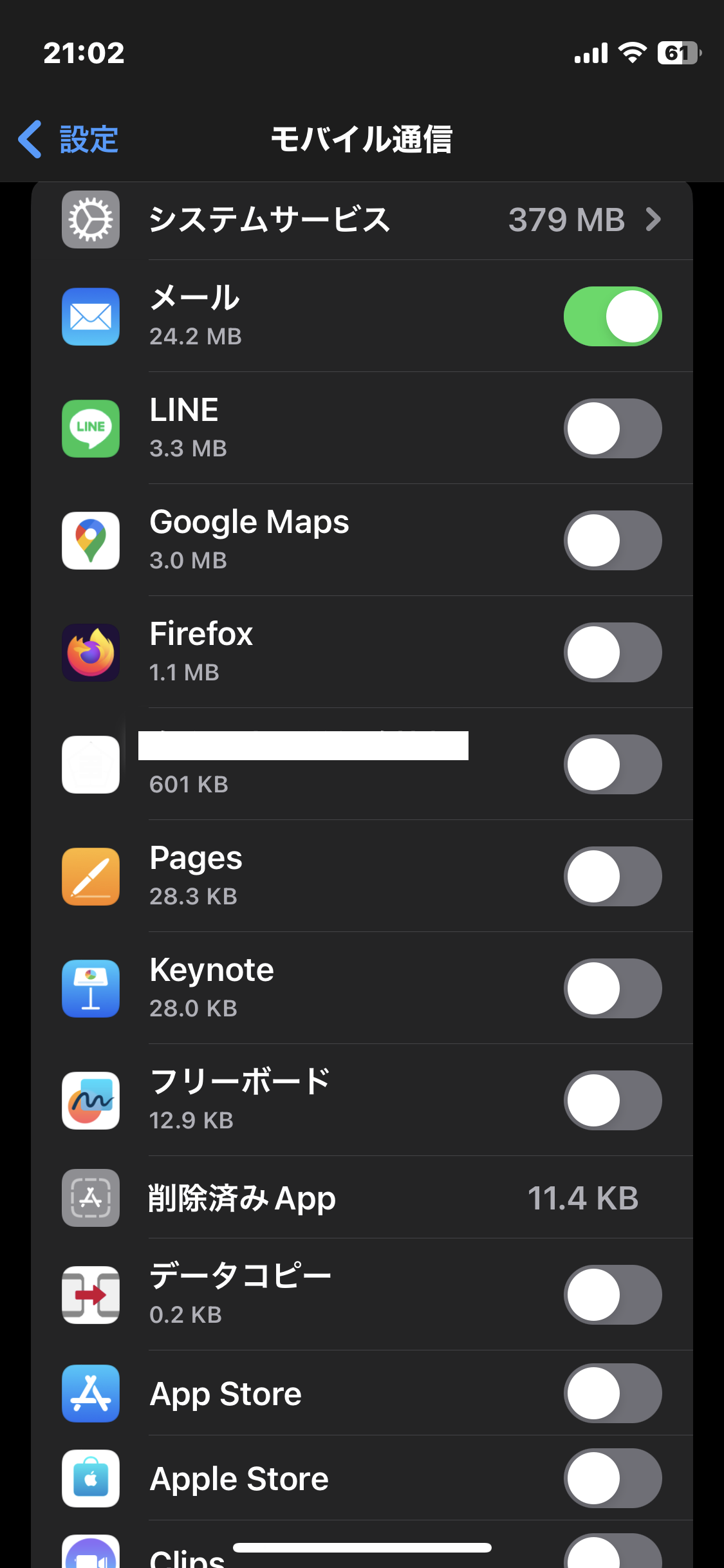
Task: Turn on mobile data for データコピー
Action: click(x=612, y=1294)
